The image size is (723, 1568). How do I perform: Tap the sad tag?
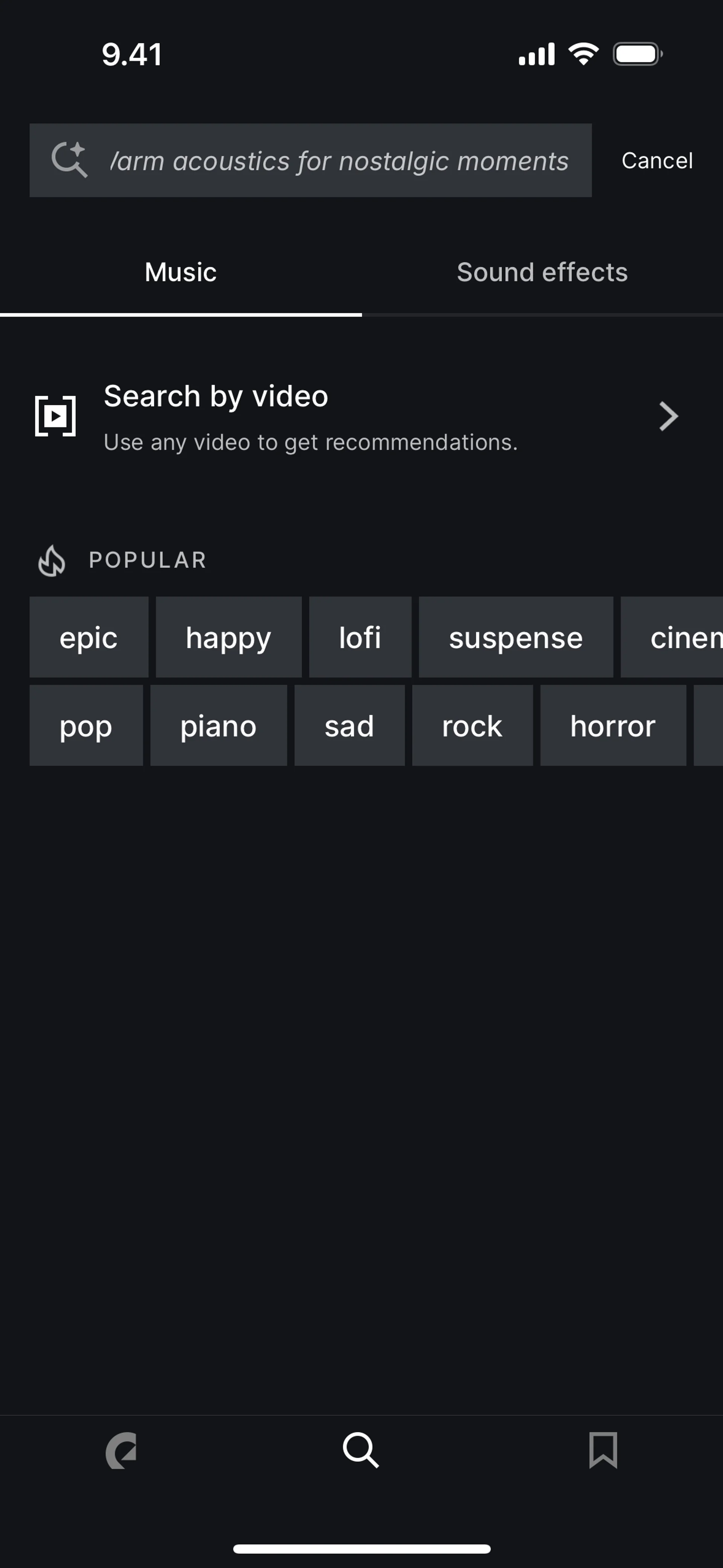(349, 726)
